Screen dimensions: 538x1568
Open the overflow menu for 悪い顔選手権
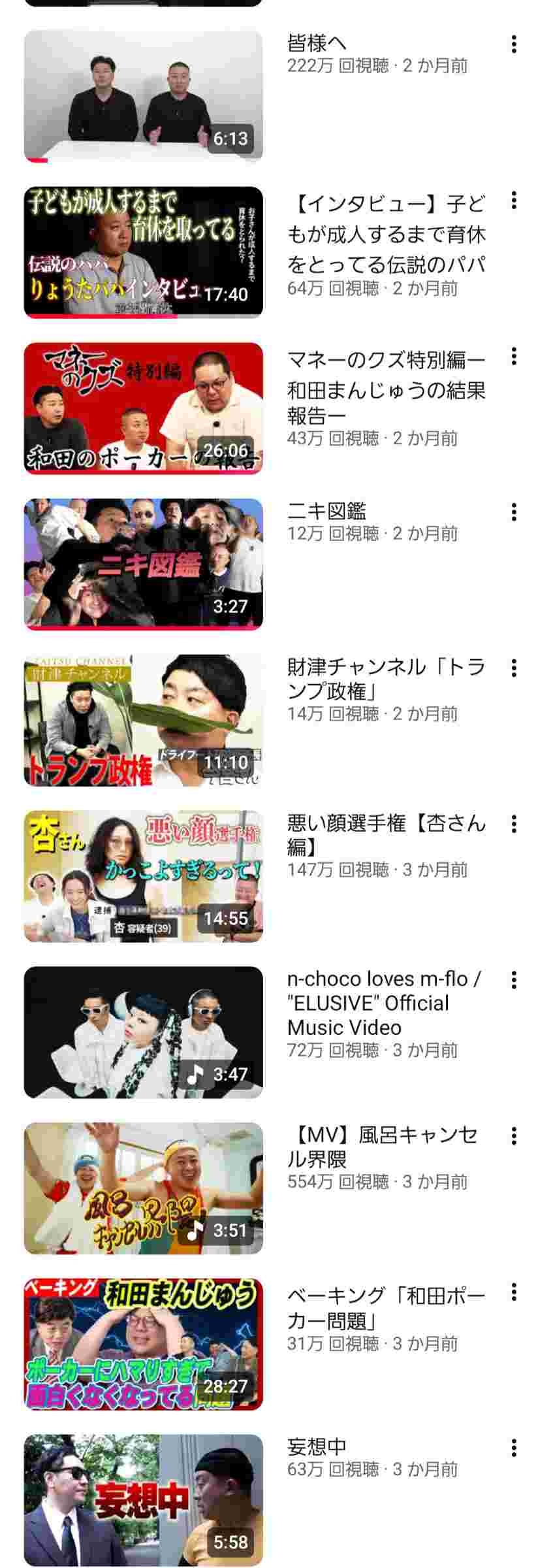click(514, 825)
